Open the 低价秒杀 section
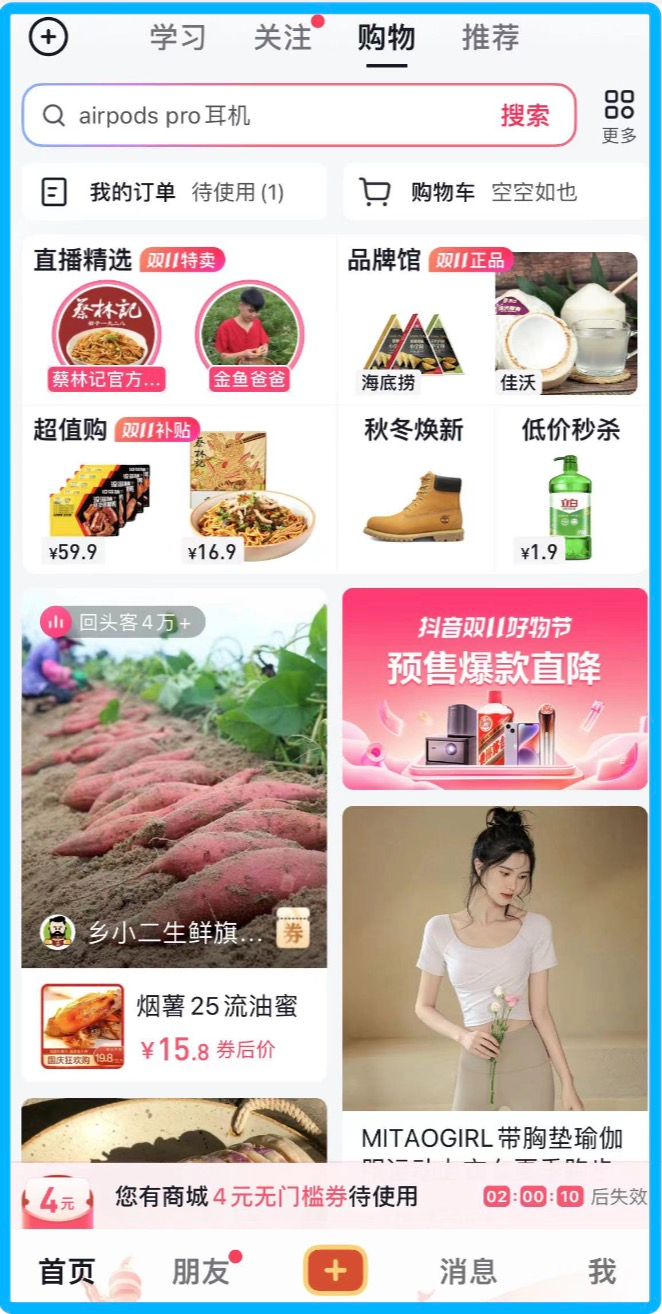This screenshot has width=662, height=1314. point(570,490)
